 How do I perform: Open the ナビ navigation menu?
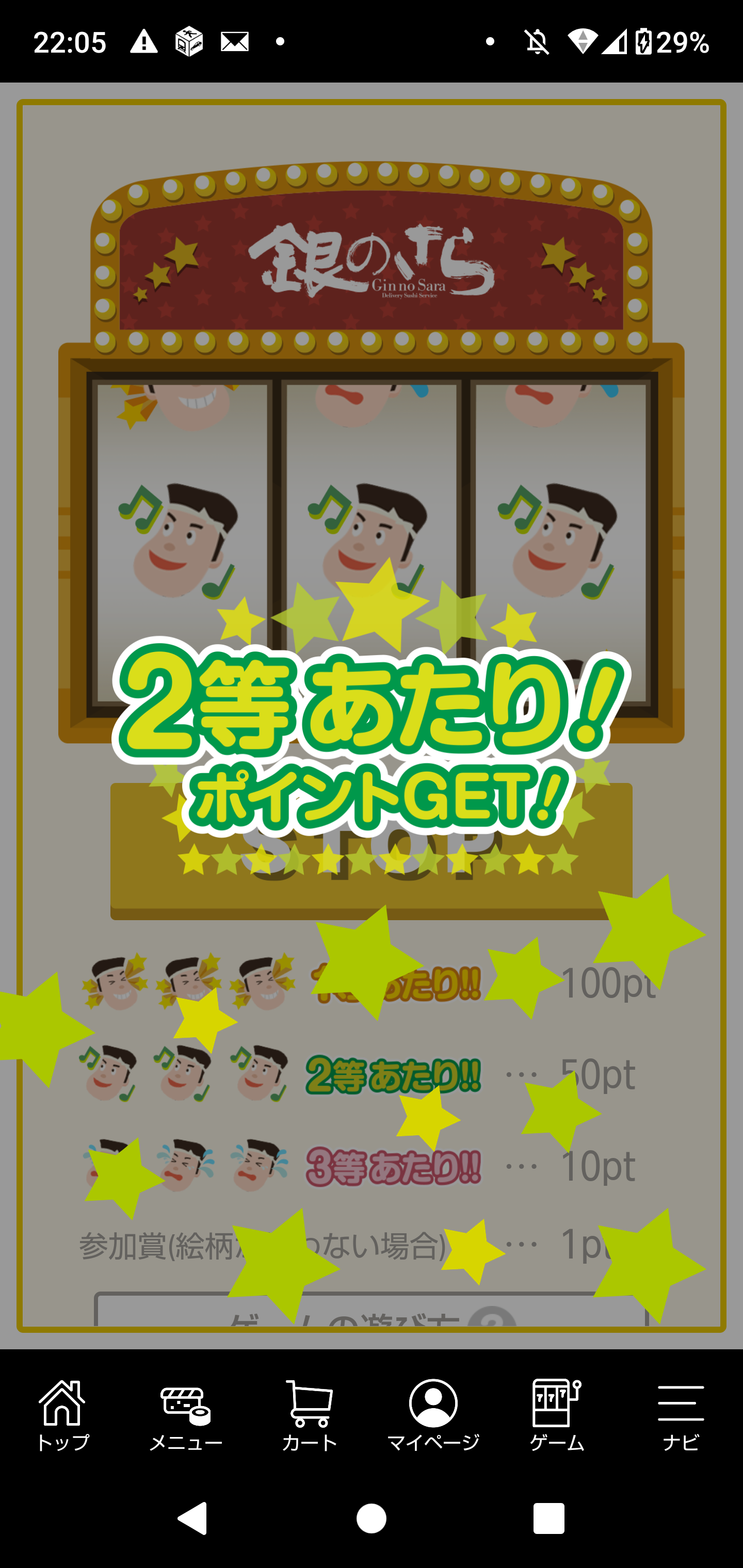[680, 1414]
